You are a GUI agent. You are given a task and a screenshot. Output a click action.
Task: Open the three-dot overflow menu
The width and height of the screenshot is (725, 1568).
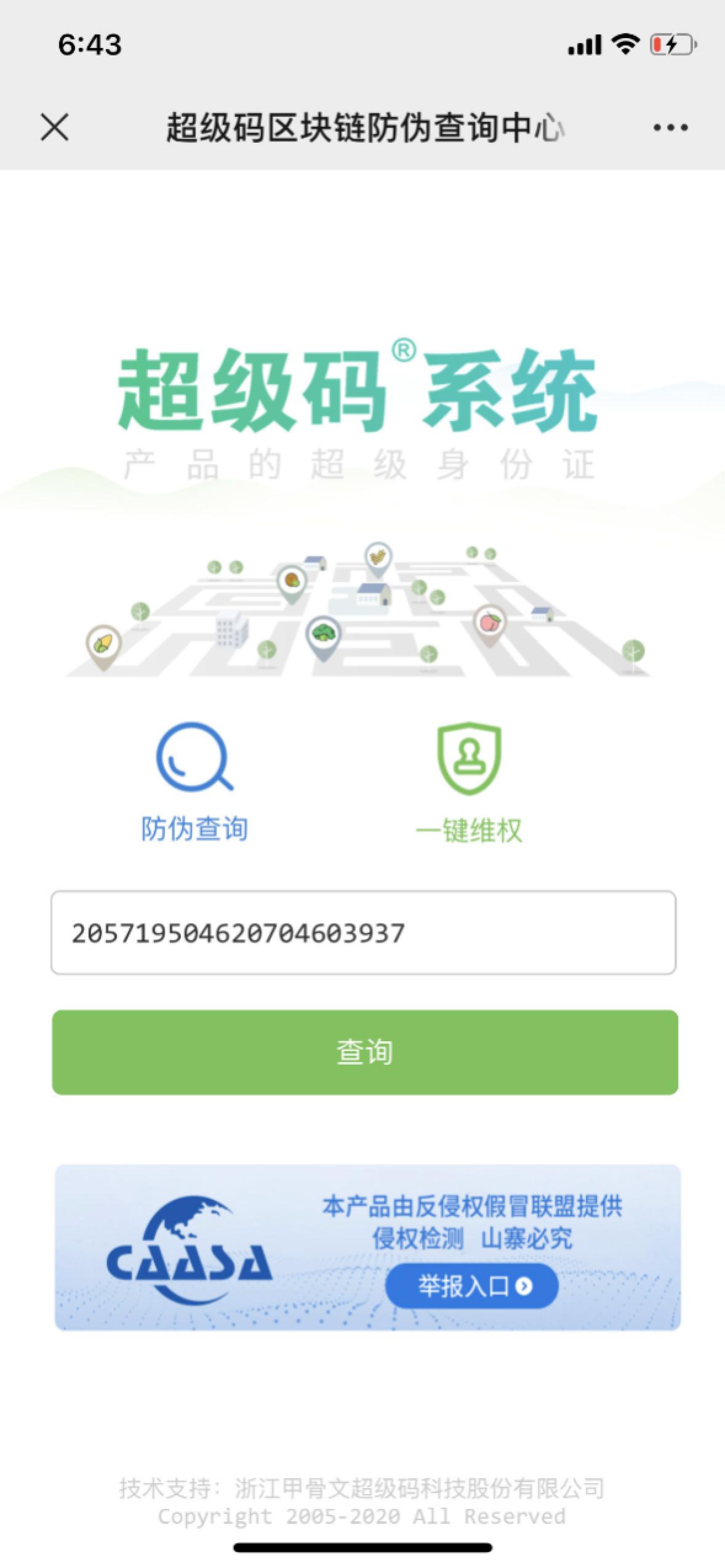[x=670, y=127]
